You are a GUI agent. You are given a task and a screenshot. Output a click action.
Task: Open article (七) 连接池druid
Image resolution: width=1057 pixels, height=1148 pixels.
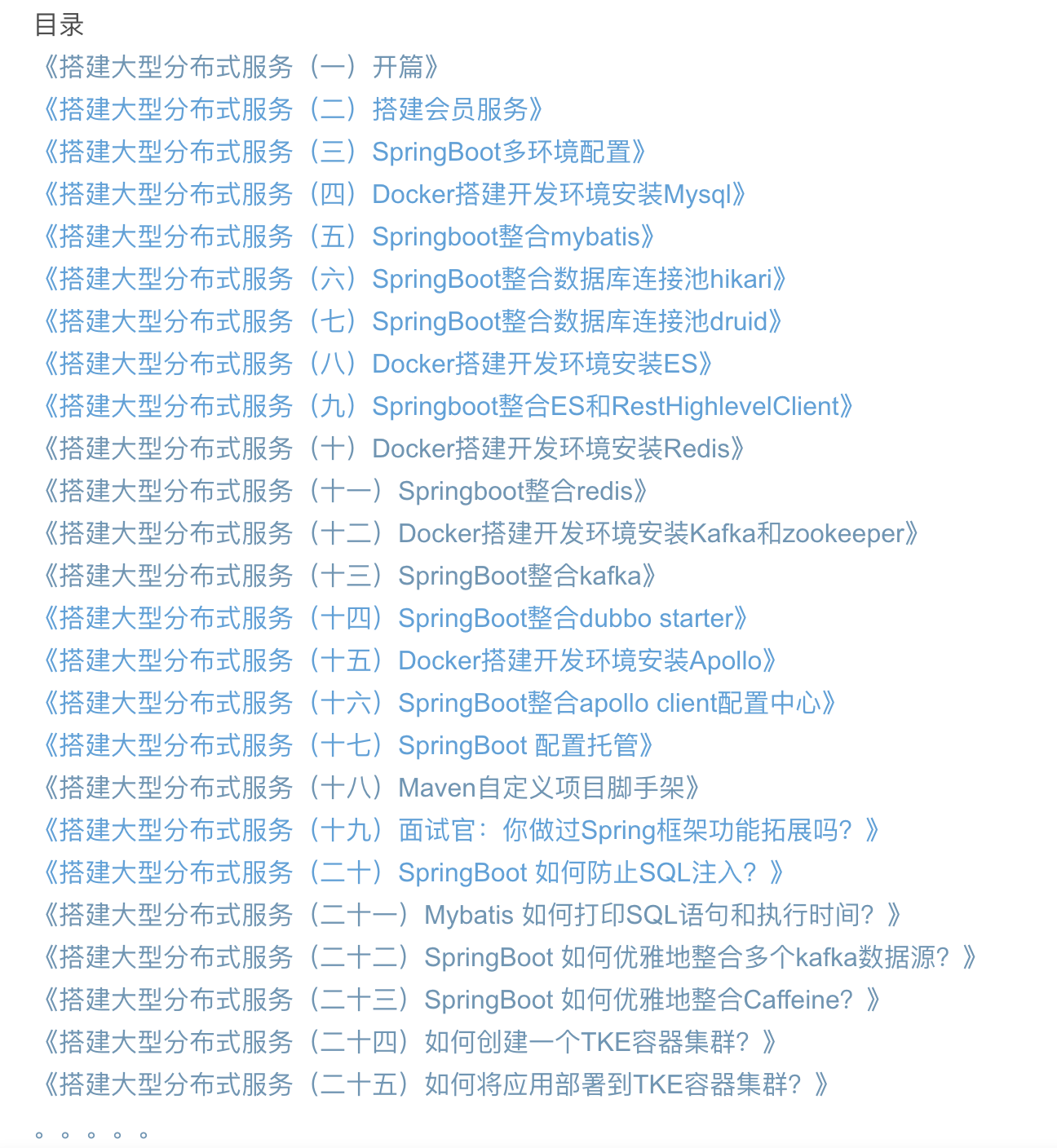[412, 321]
